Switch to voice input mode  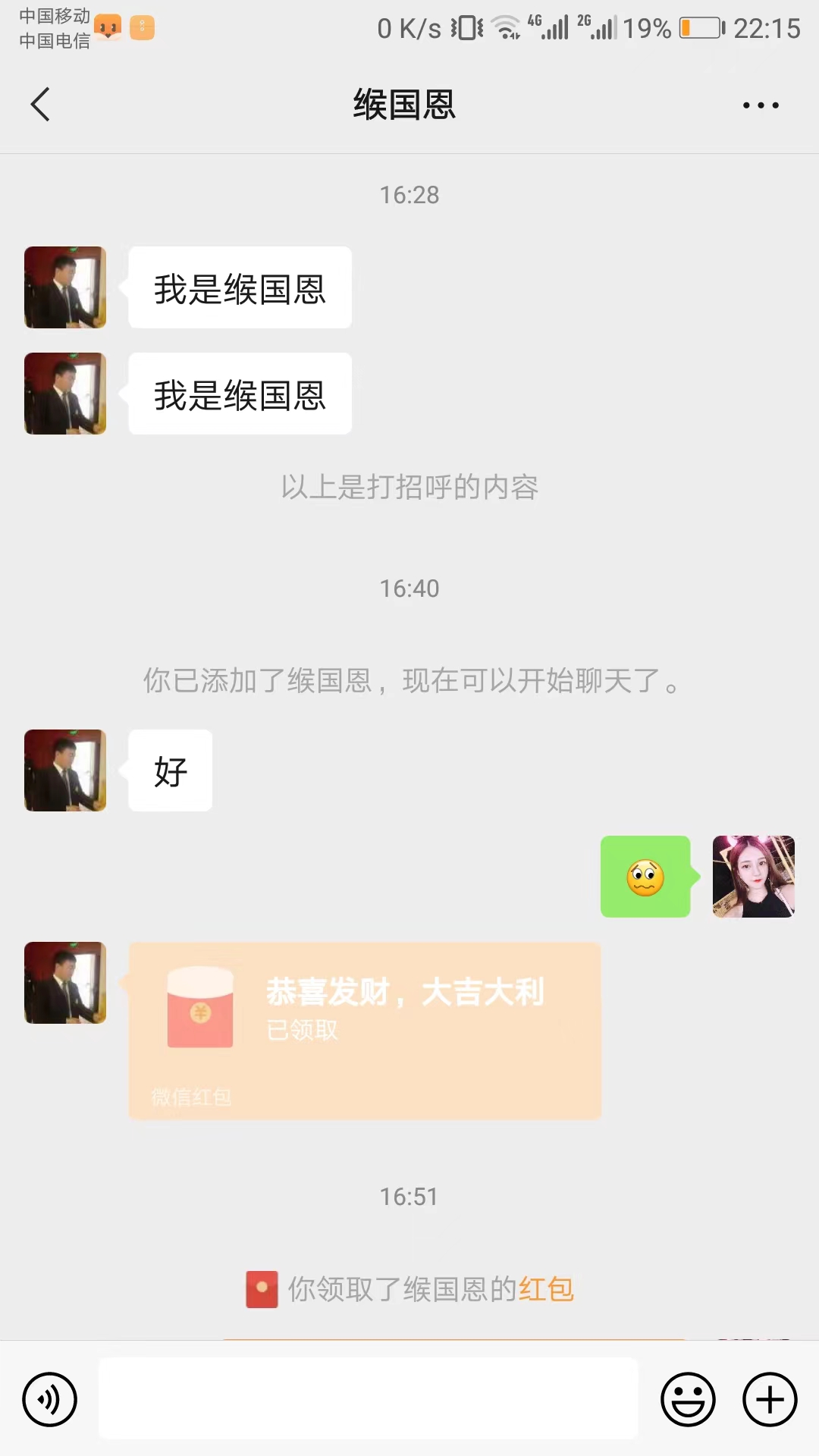tap(49, 1399)
